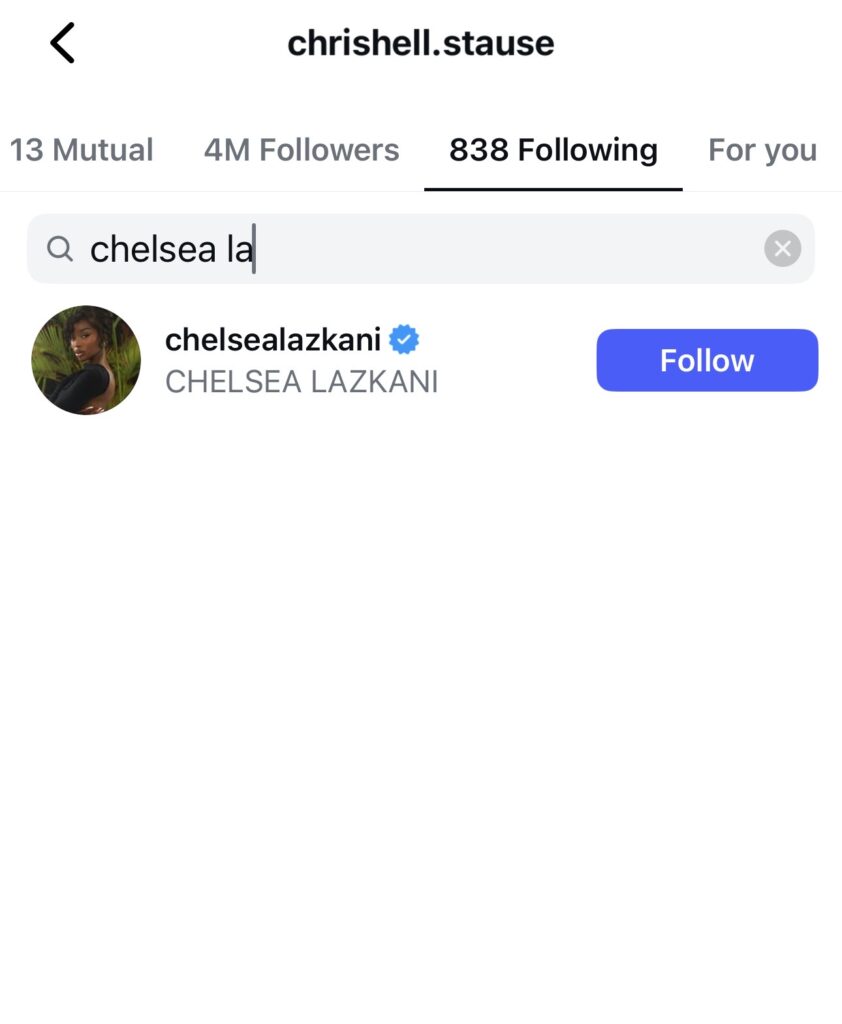
Task: Select the 838 Following tab
Action: coord(553,149)
